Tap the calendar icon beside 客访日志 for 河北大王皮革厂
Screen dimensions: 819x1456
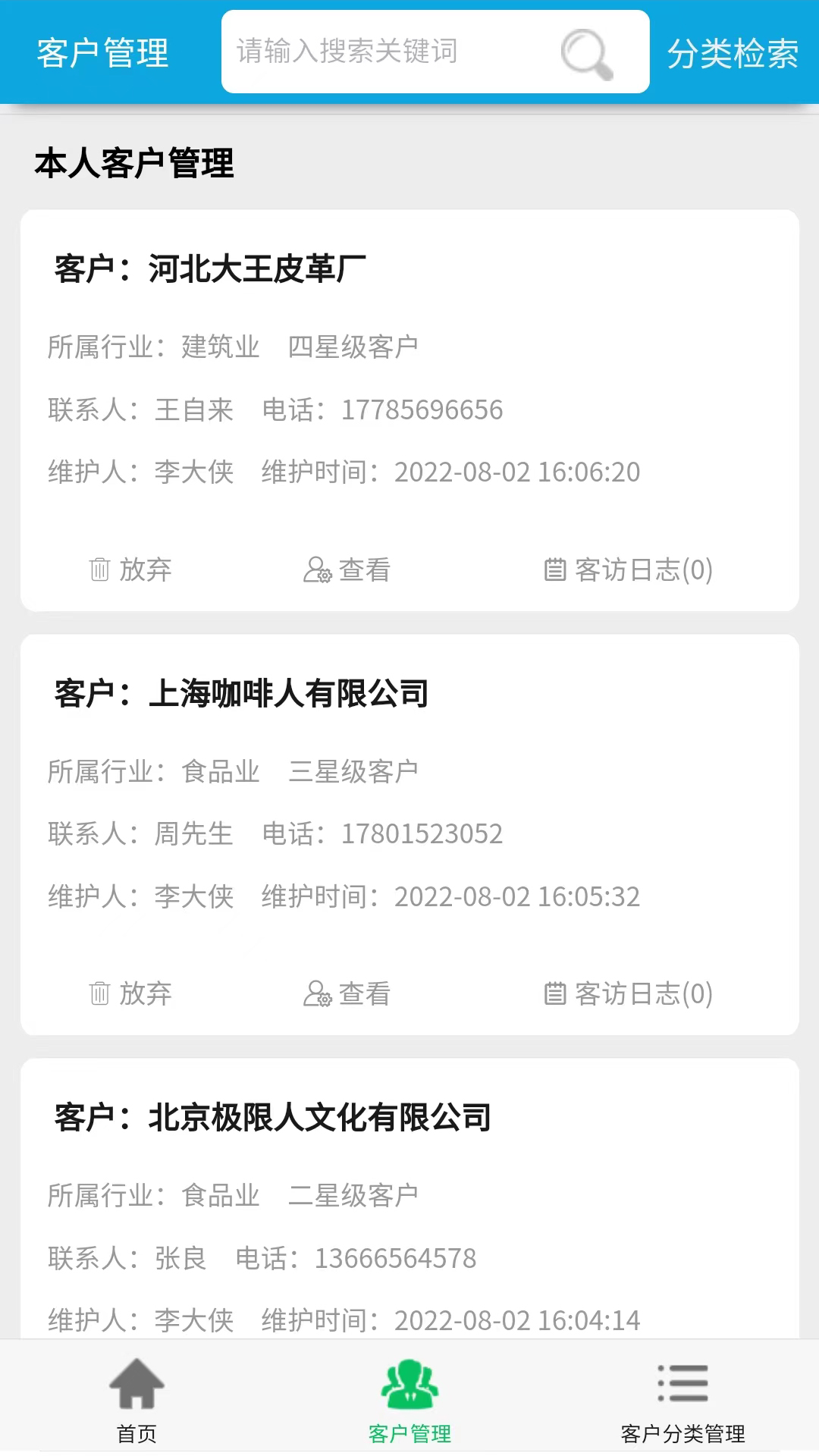click(557, 570)
